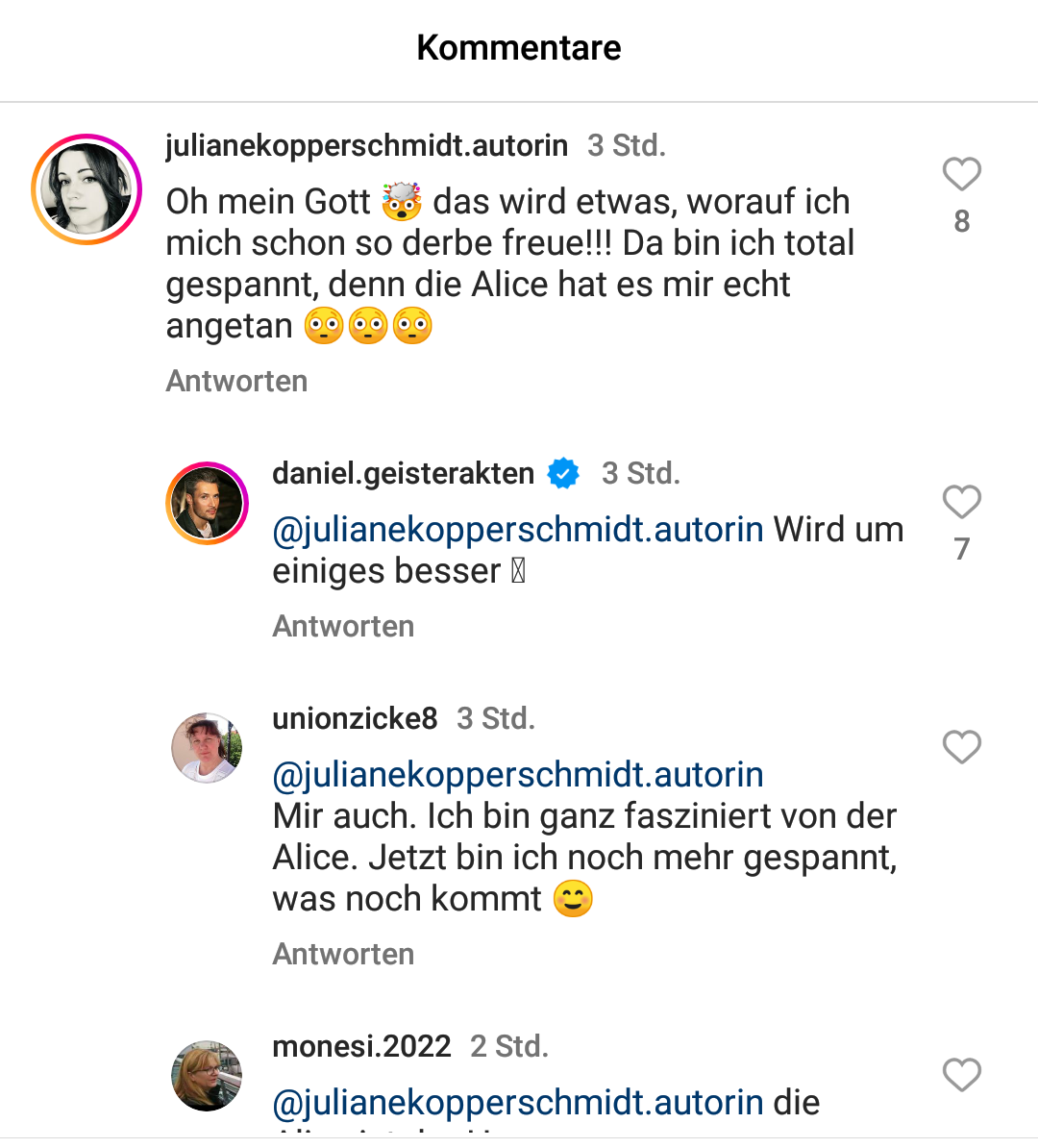Screen dimensions: 1038x1148
Task: Follow the @julianekopperschmidt.autorin mention in daniel.geisterakten's reply
Action: pyautogui.click(x=518, y=529)
